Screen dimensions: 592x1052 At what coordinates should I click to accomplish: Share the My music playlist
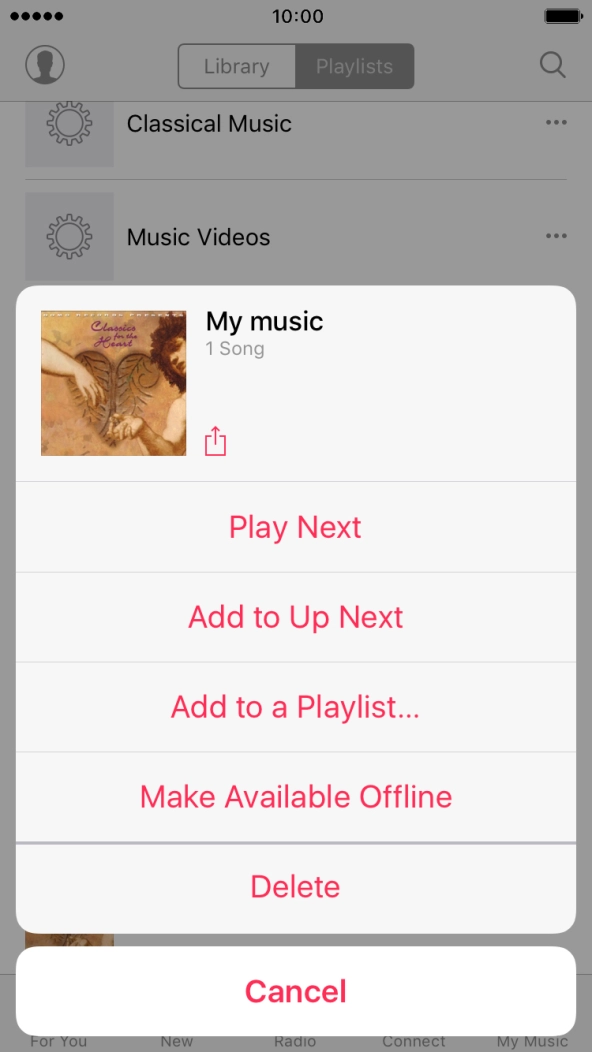[215, 441]
